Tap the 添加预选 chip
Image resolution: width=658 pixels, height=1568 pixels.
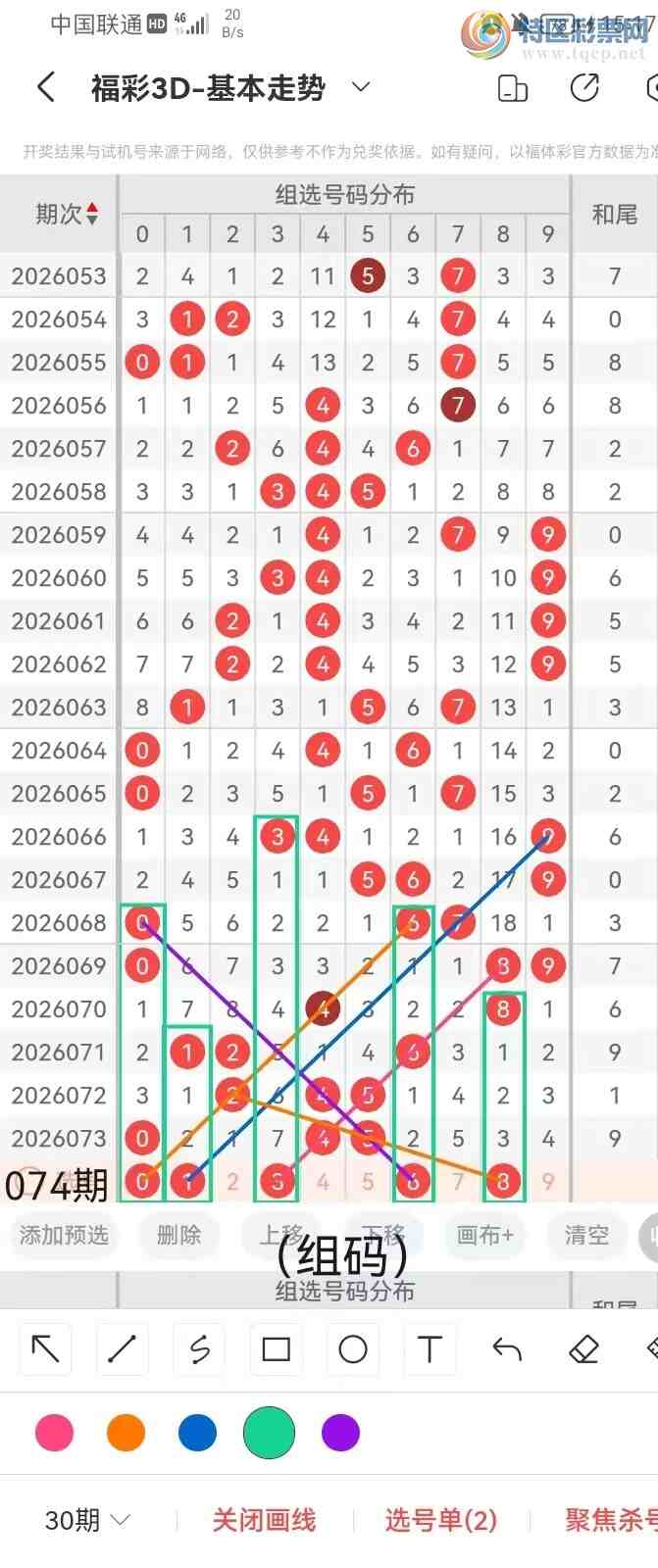64,1235
